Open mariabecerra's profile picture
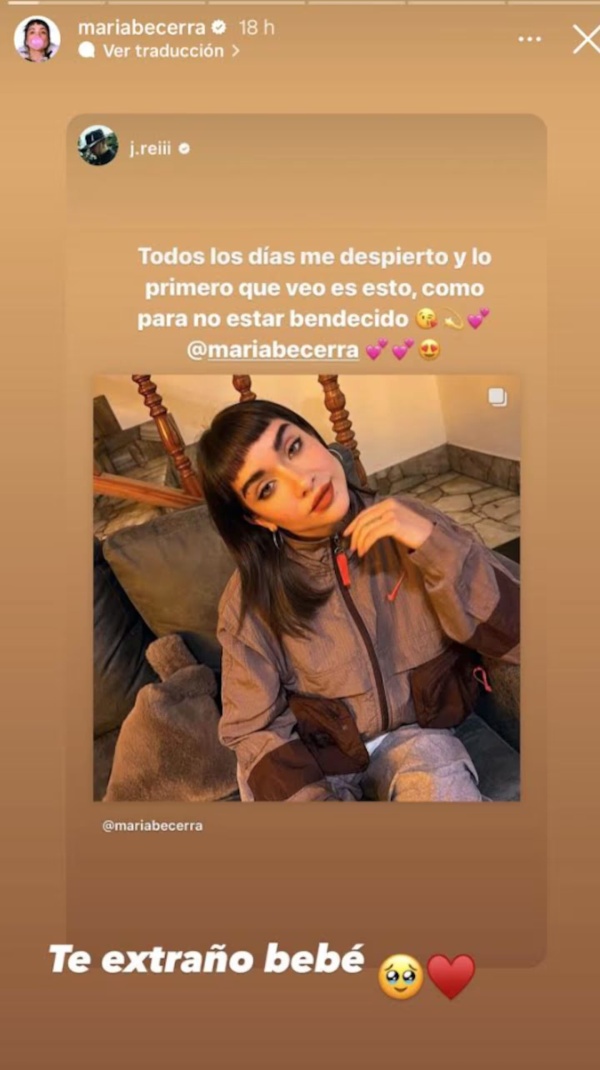600x1070 pixels. (x=37, y=39)
